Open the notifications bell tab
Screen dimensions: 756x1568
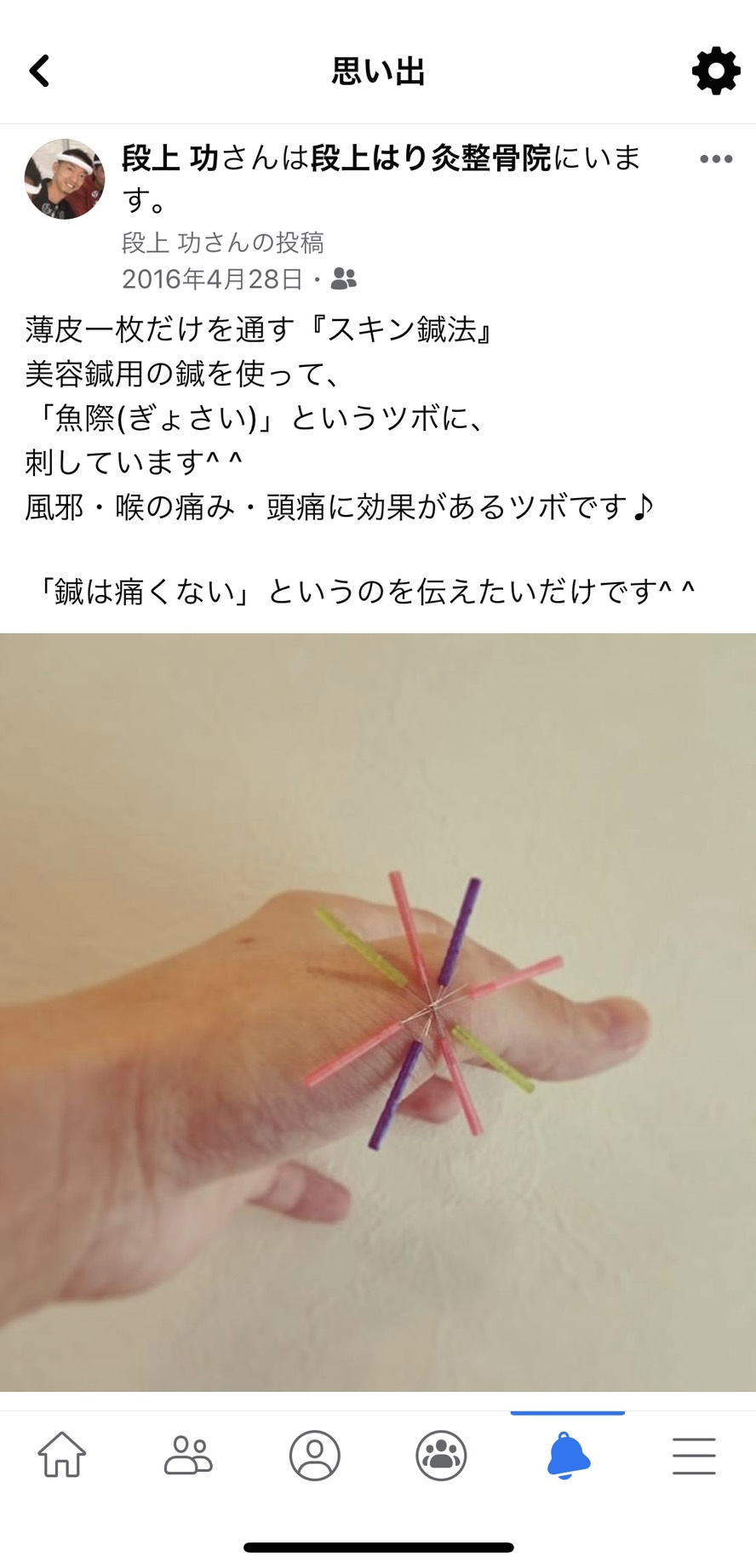pyautogui.click(x=568, y=1454)
